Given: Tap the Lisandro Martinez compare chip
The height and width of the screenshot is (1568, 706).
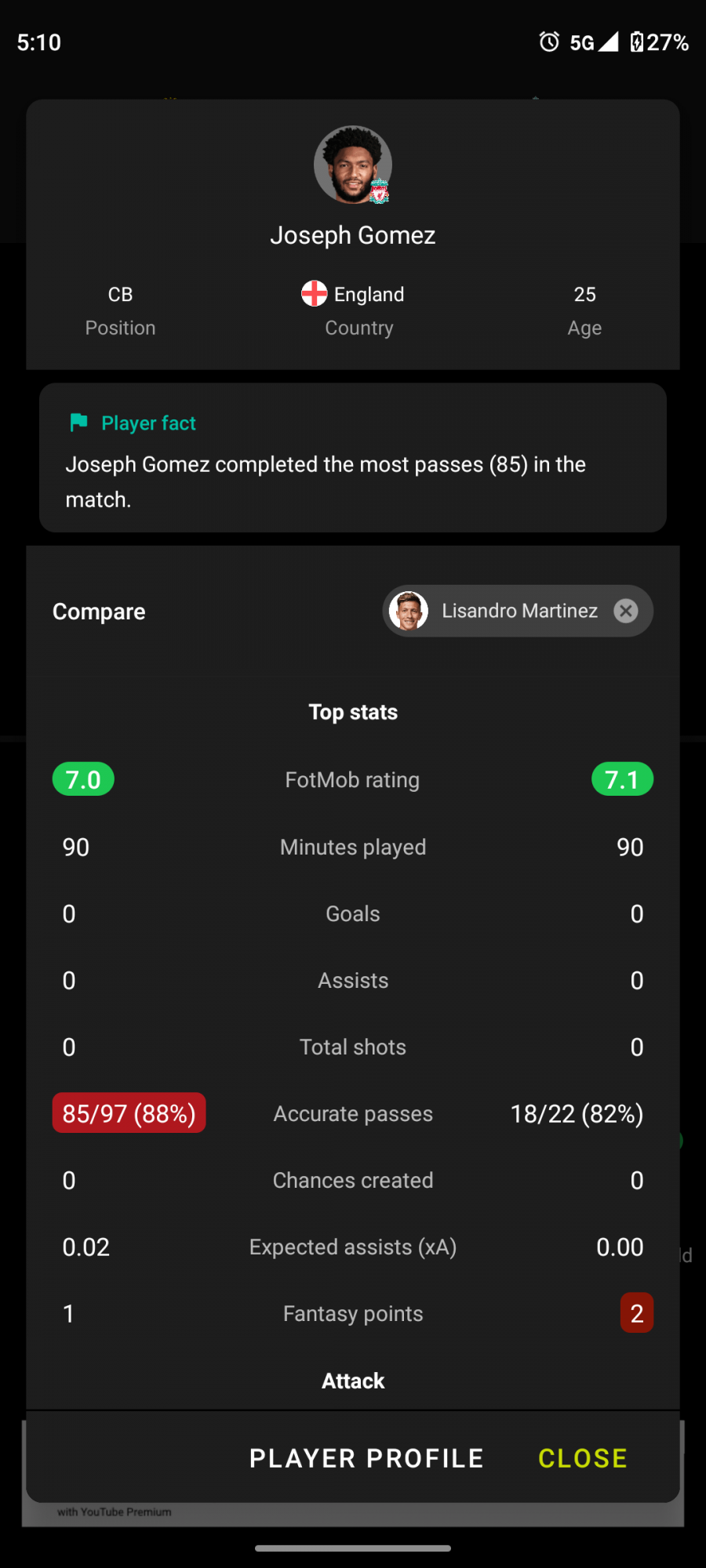Looking at the screenshot, I should (x=518, y=611).
